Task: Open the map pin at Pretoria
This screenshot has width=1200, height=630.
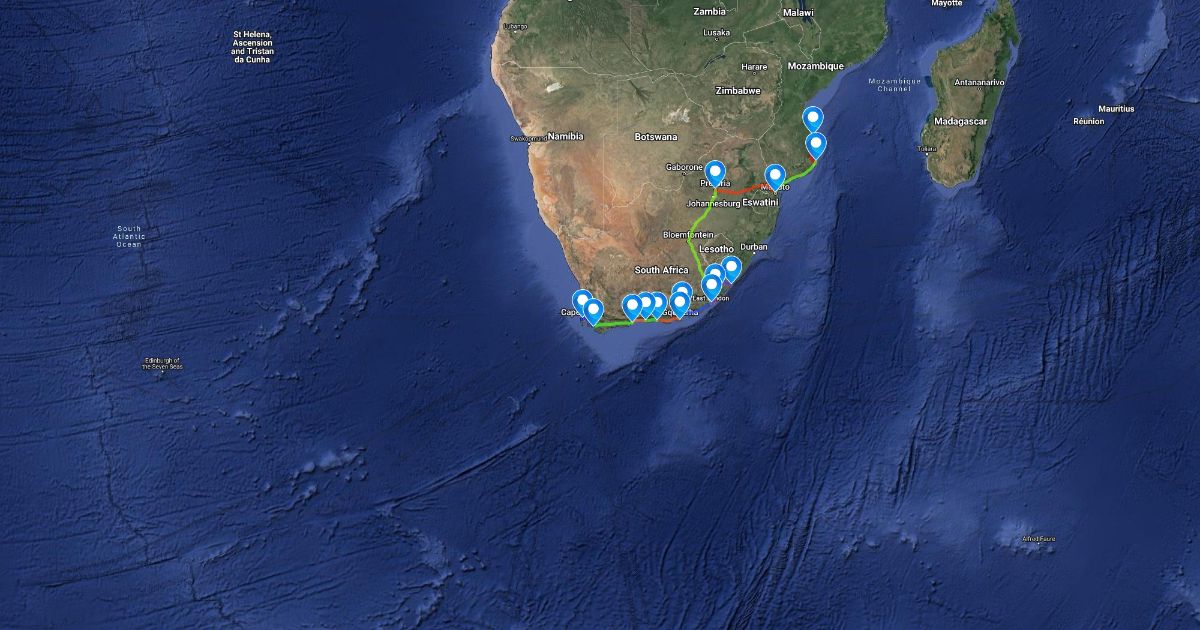Action: click(x=715, y=173)
